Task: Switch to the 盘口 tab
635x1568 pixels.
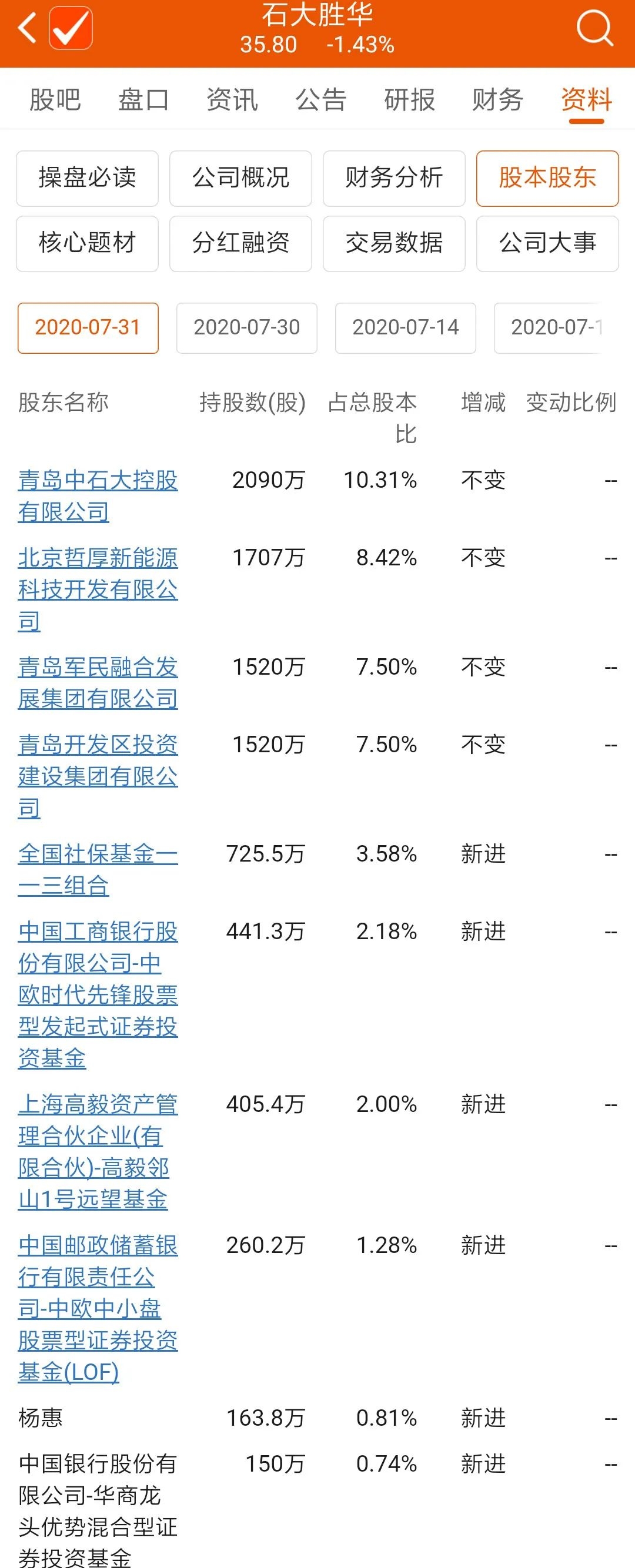Action: [x=143, y=100]
